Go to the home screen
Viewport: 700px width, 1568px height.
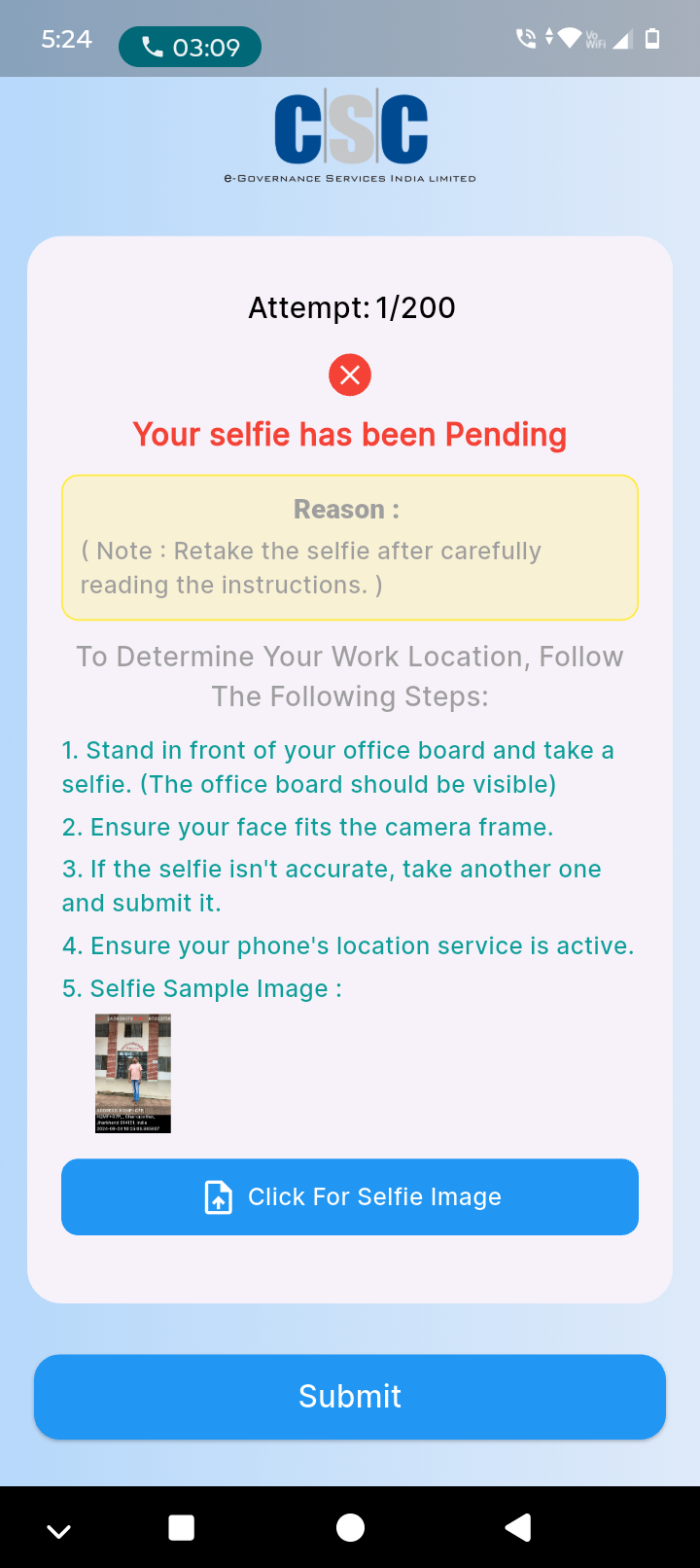click(x=350, y=1528)
